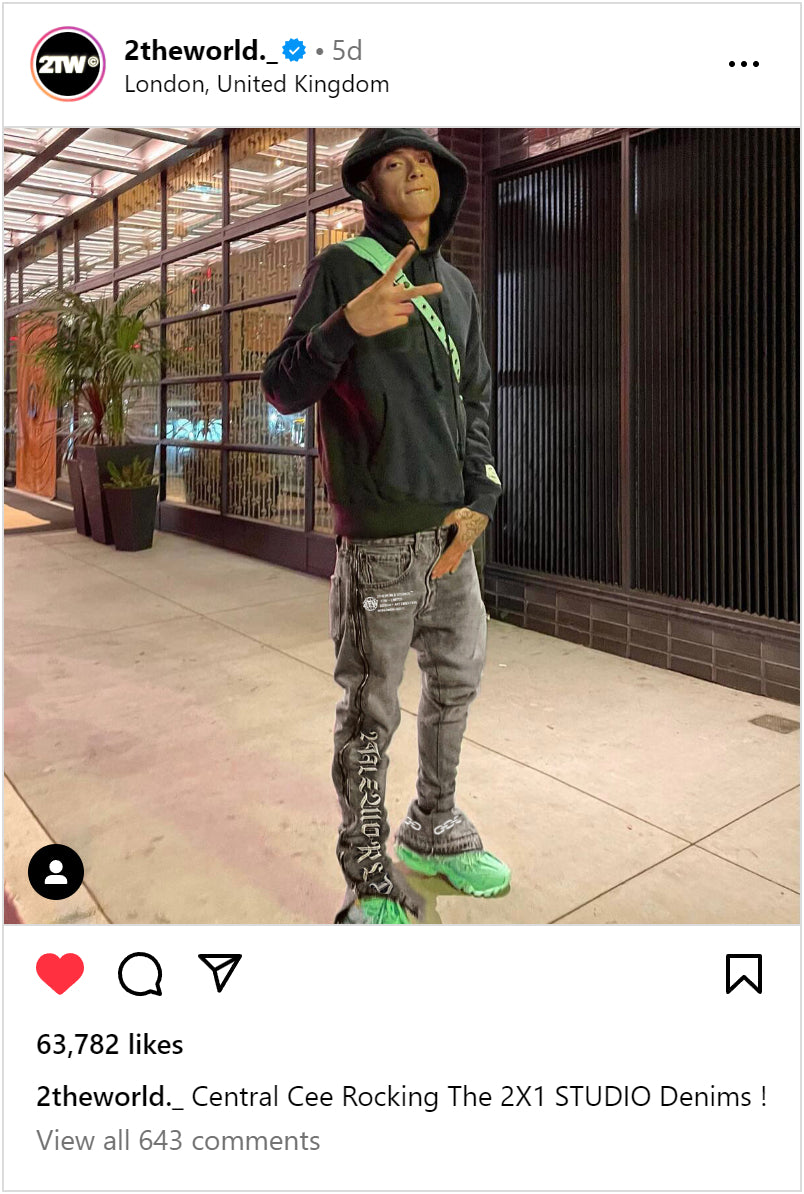Screen dimensions: 804x1194
Task: Open the 2theworld._ profile picture story
Action: coord(68,65)
